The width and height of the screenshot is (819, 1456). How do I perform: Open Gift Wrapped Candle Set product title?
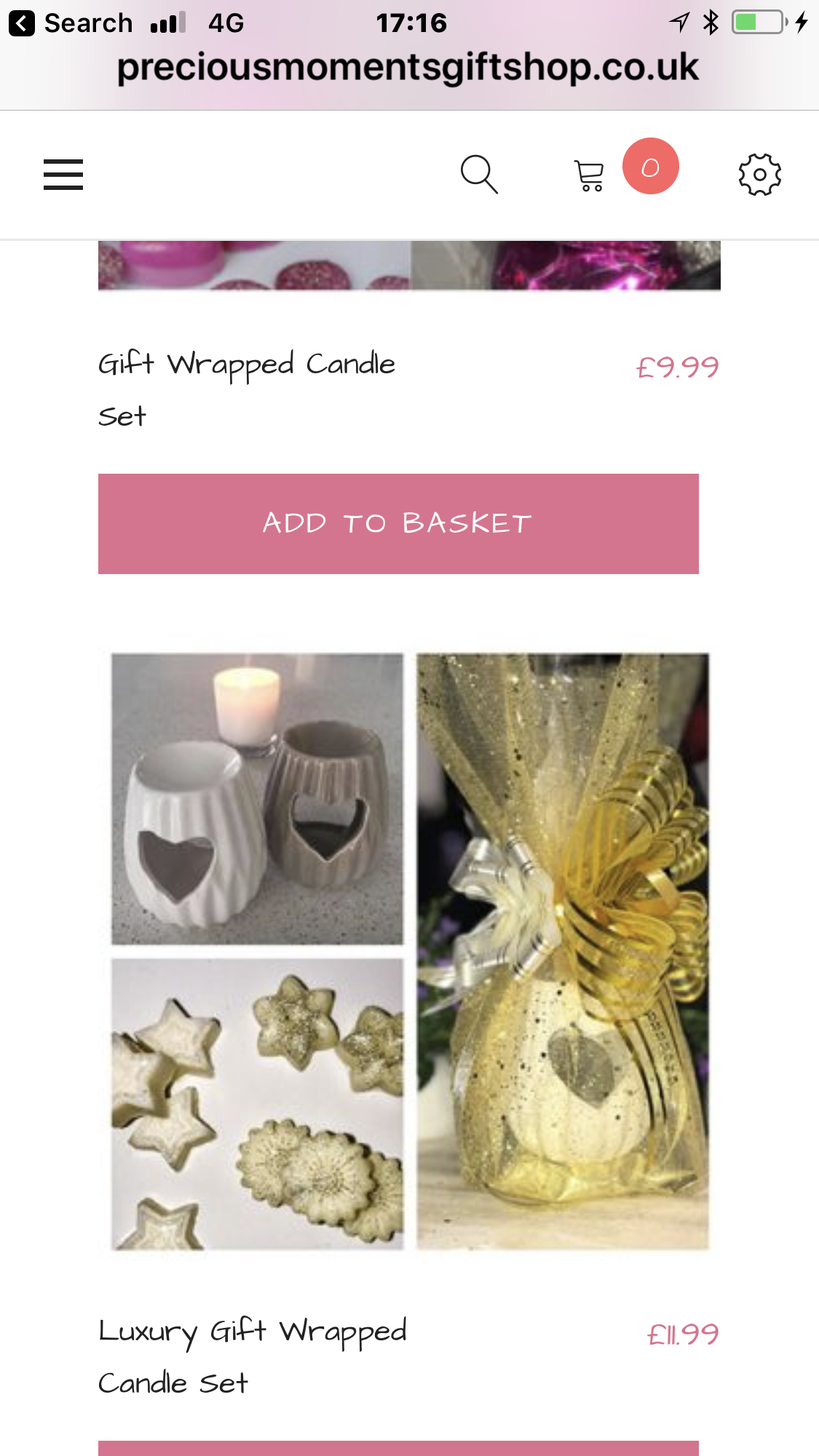(x=247, y=390)
